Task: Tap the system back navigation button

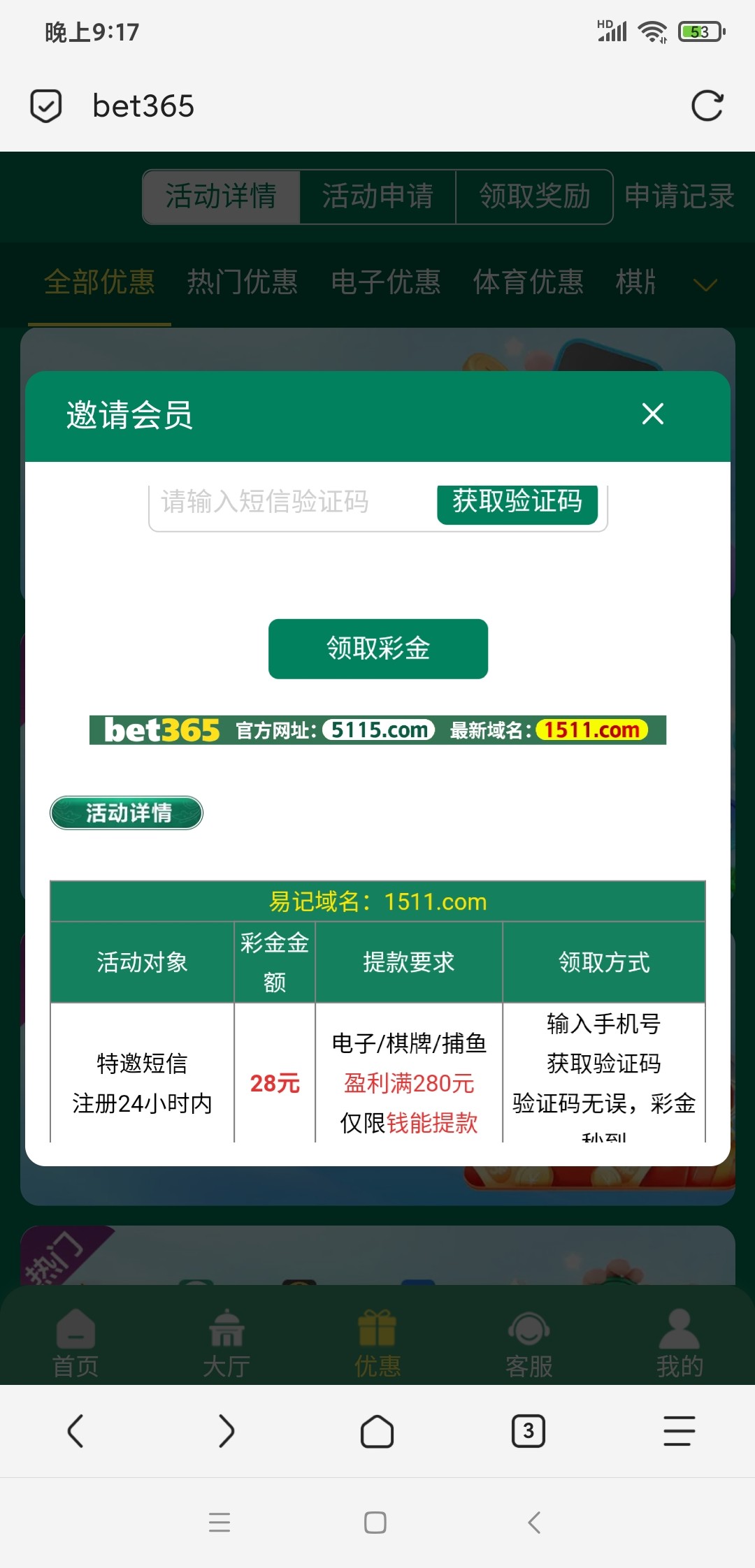Action: tap(534, 1522)
